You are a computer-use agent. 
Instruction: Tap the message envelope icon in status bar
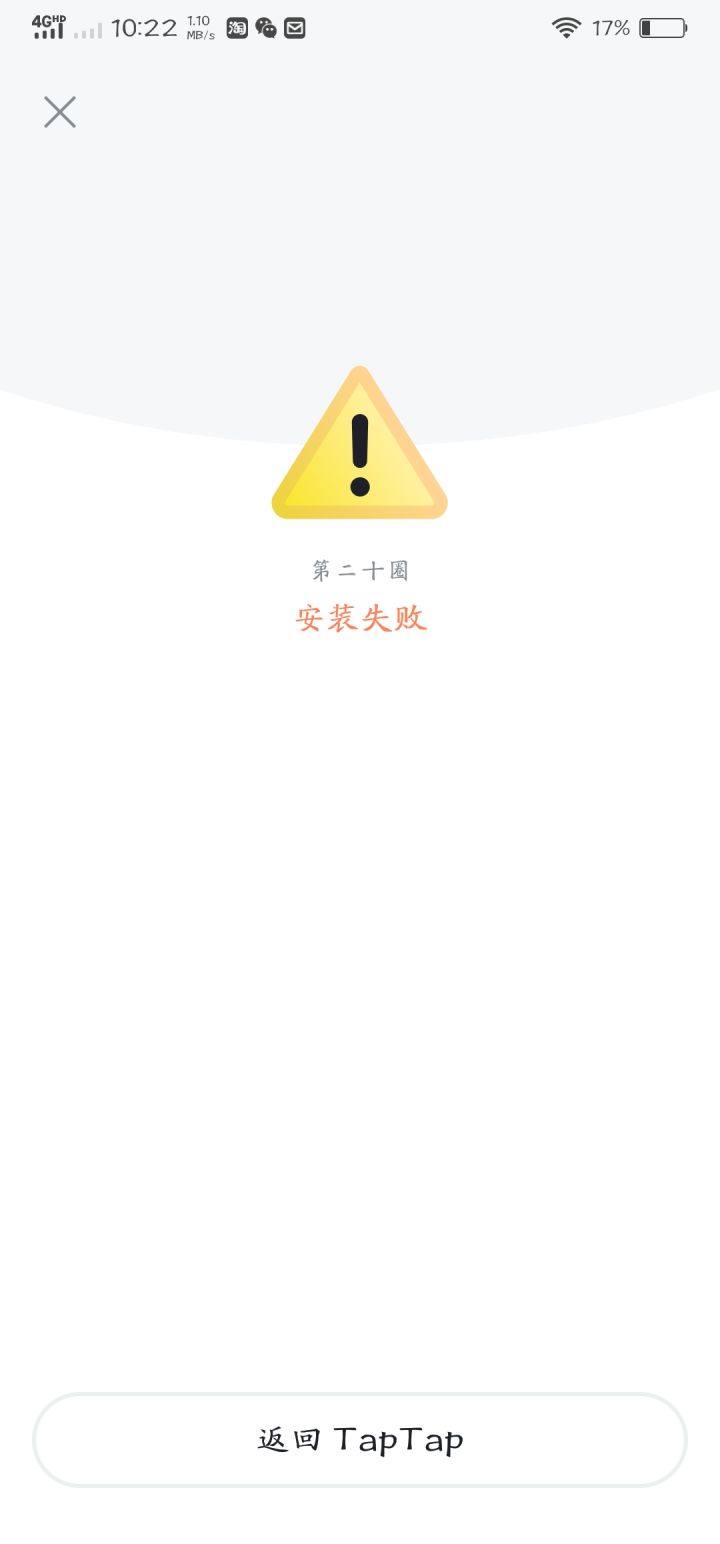(x=294, y=27)
